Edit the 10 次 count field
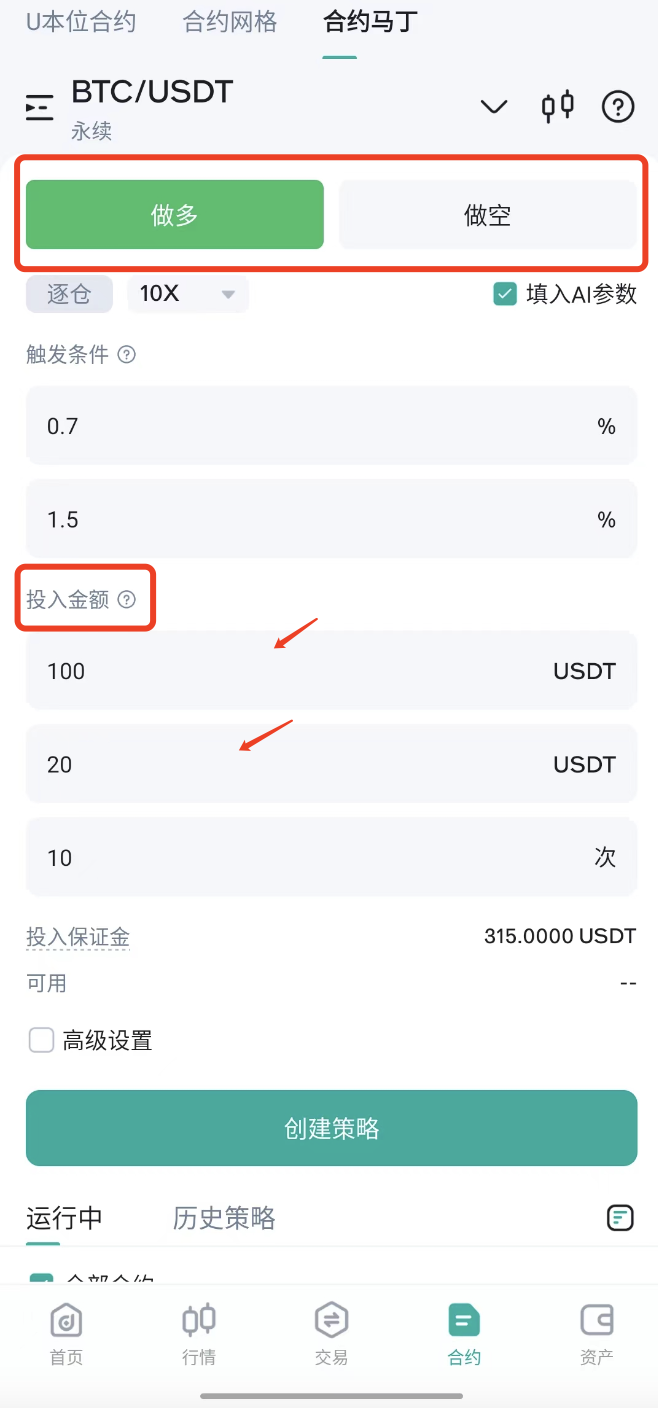Screen dimensions: 658x1408 click(331, 857)
